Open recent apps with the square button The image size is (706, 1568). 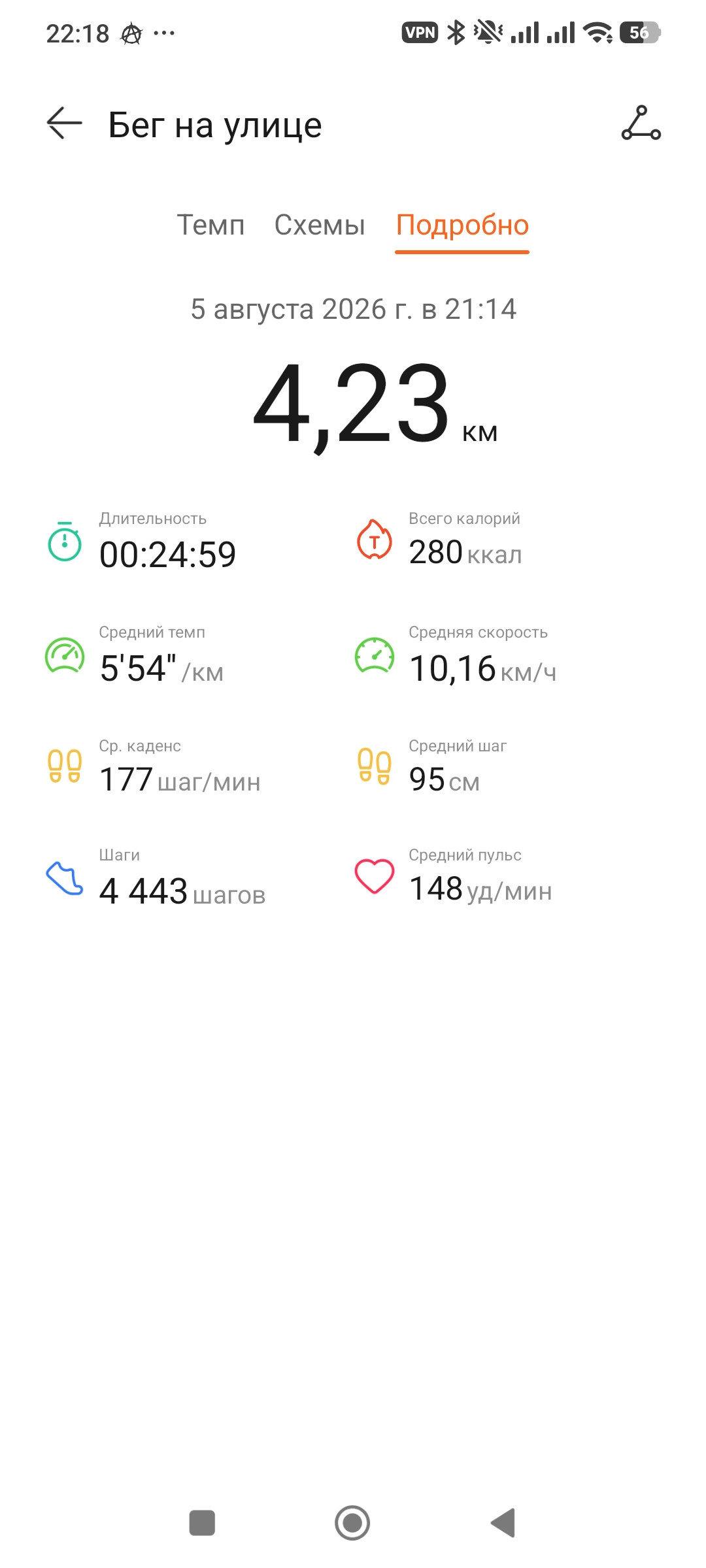(202, 1523)
